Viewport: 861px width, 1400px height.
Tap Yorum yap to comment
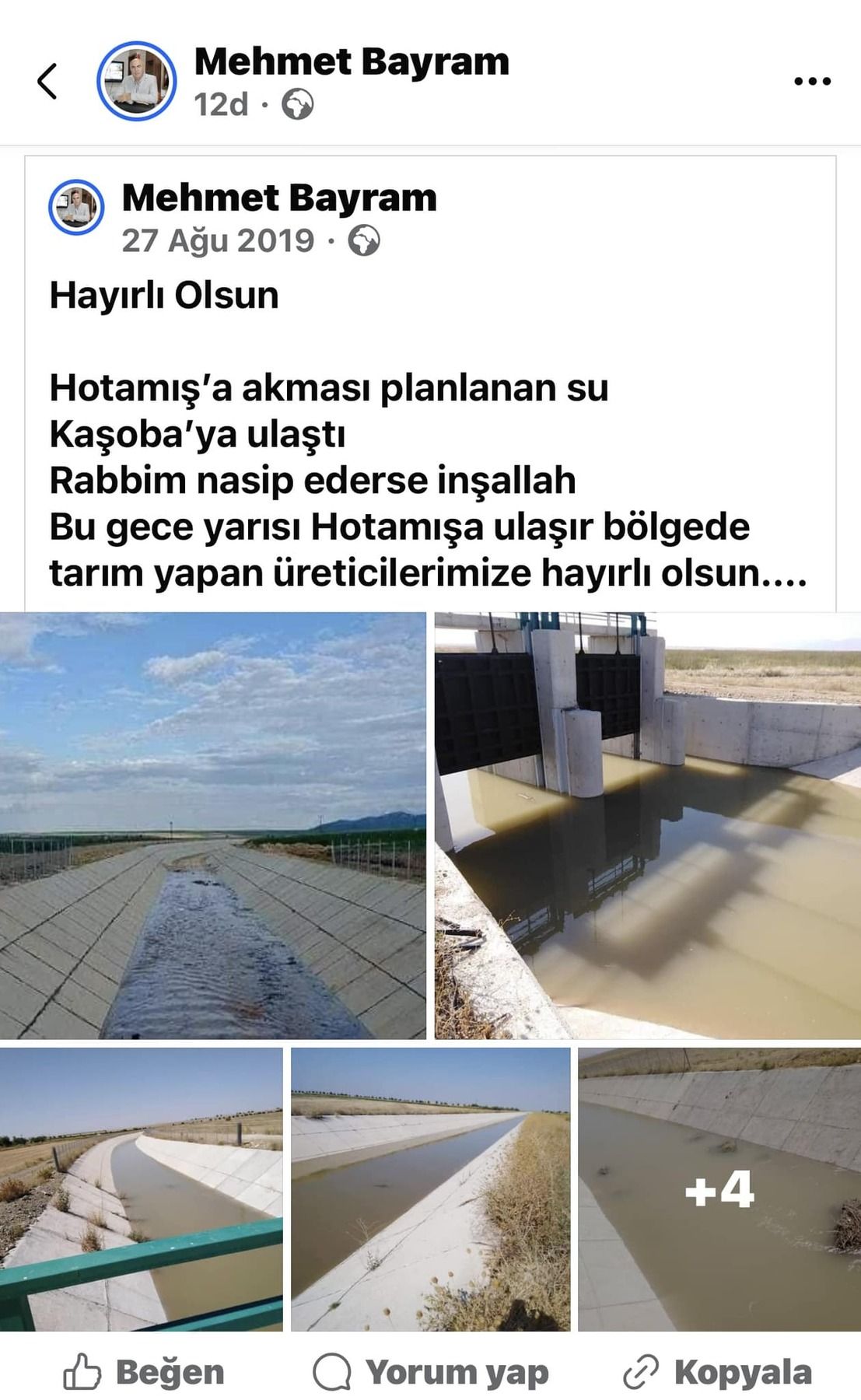pos(430,1373)
